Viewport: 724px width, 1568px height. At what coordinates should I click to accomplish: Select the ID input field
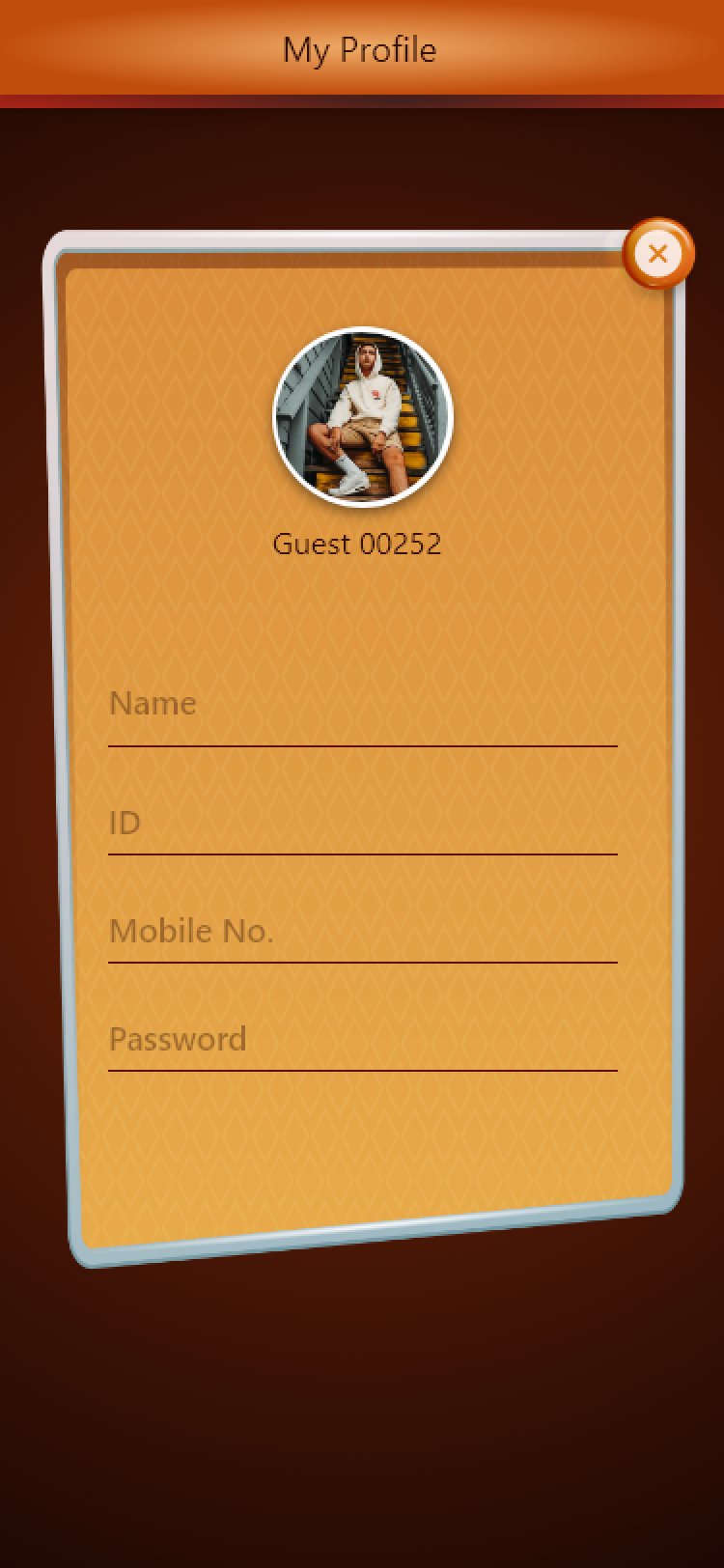click(362, 824)
